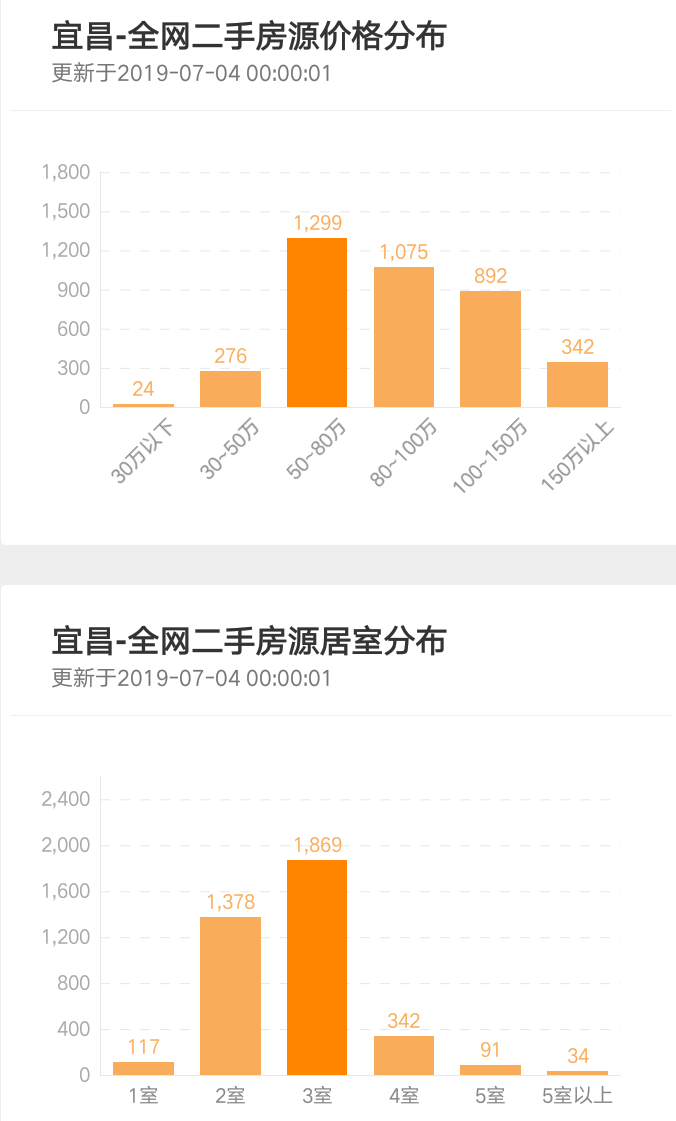This screenshot has height=1121, width=676.
Task: Tap the 150万以上 price bar
Action: click(x=577, y=385)
